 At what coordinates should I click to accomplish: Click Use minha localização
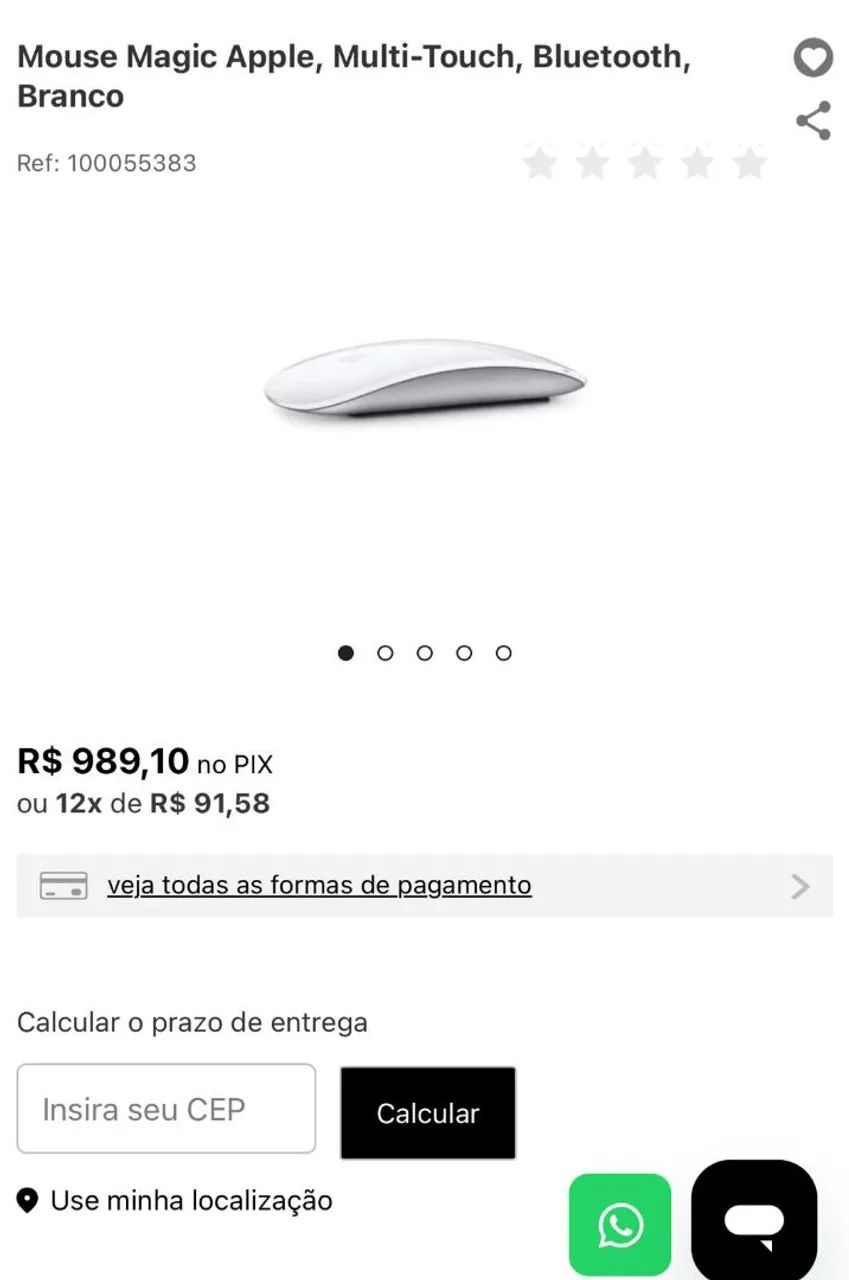(190, 1200)
